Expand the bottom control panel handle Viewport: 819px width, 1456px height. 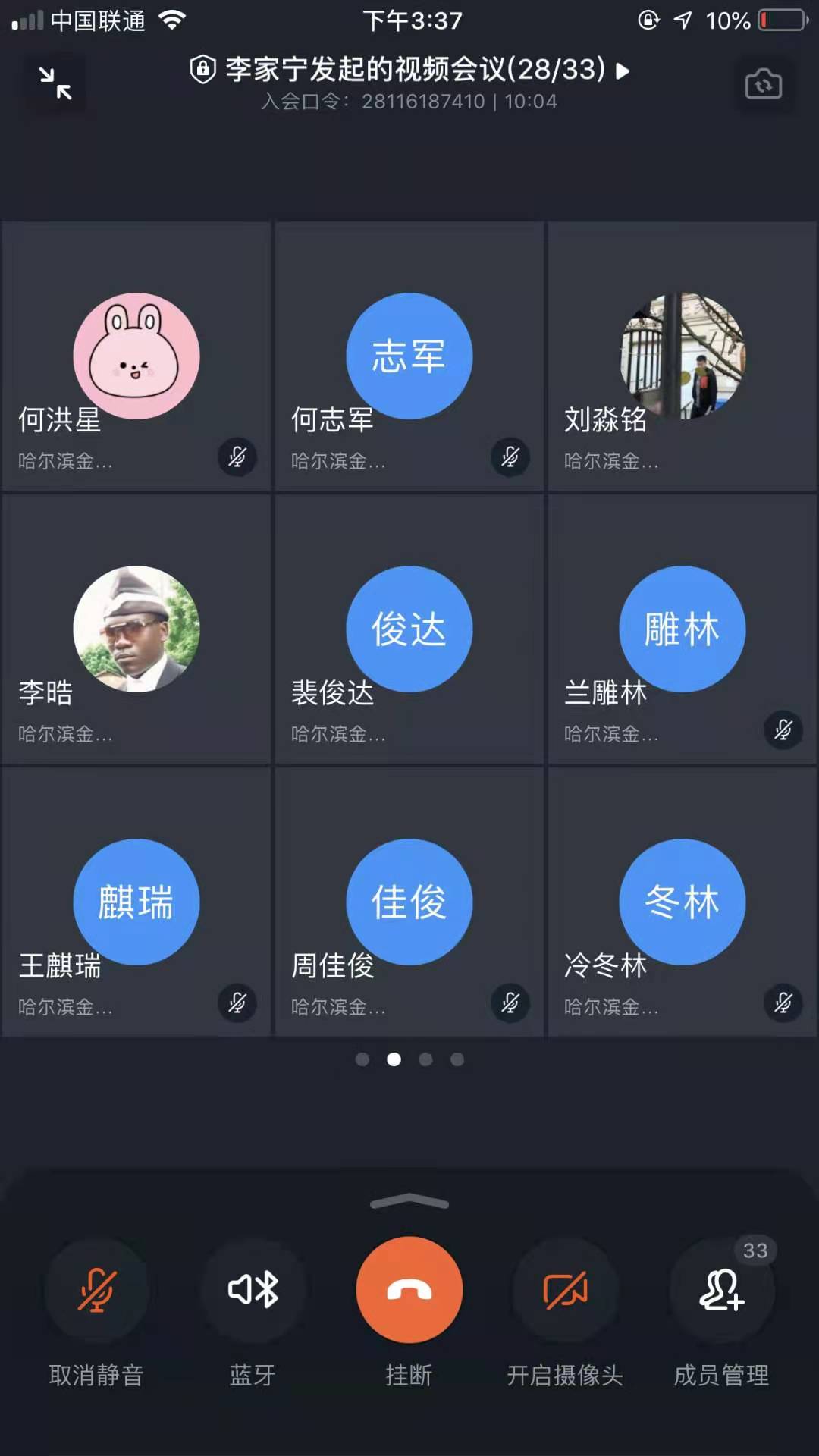(x=409, y=1202)
